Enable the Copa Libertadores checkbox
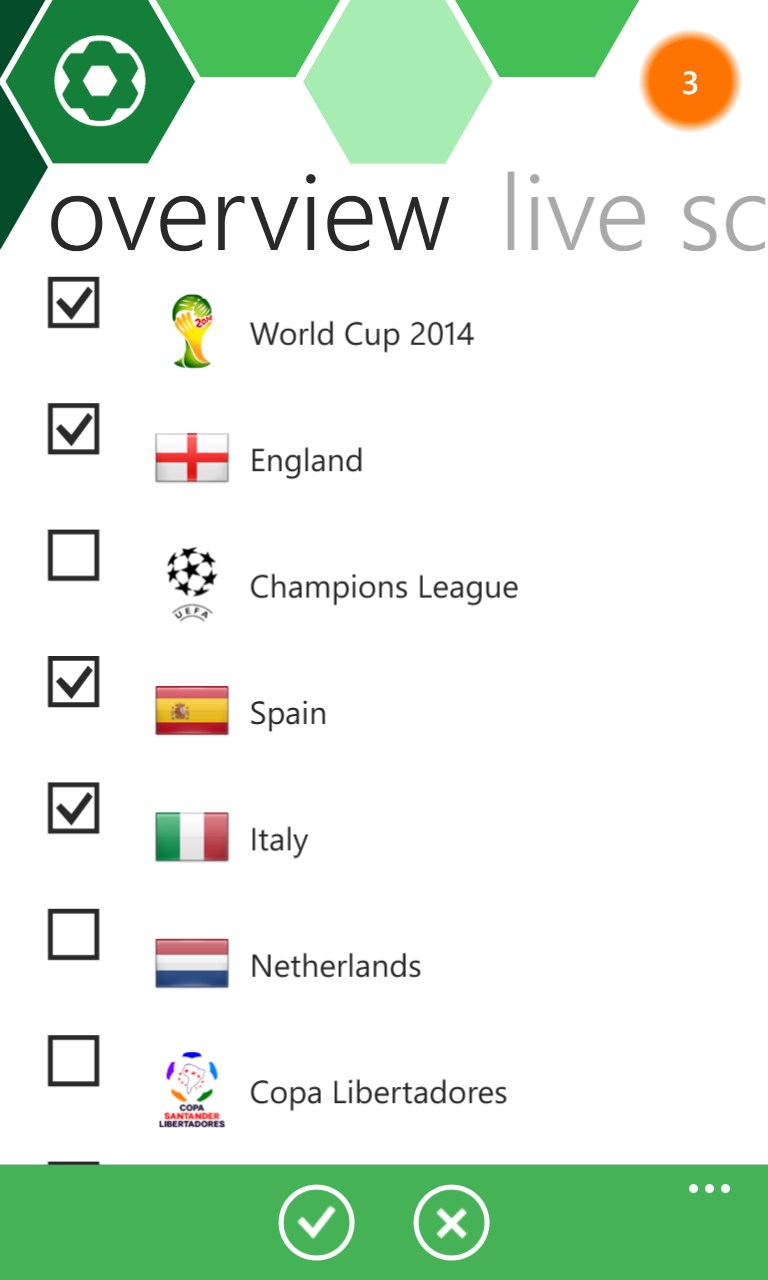This screenshot has height=1280, width=768. 74,1061
